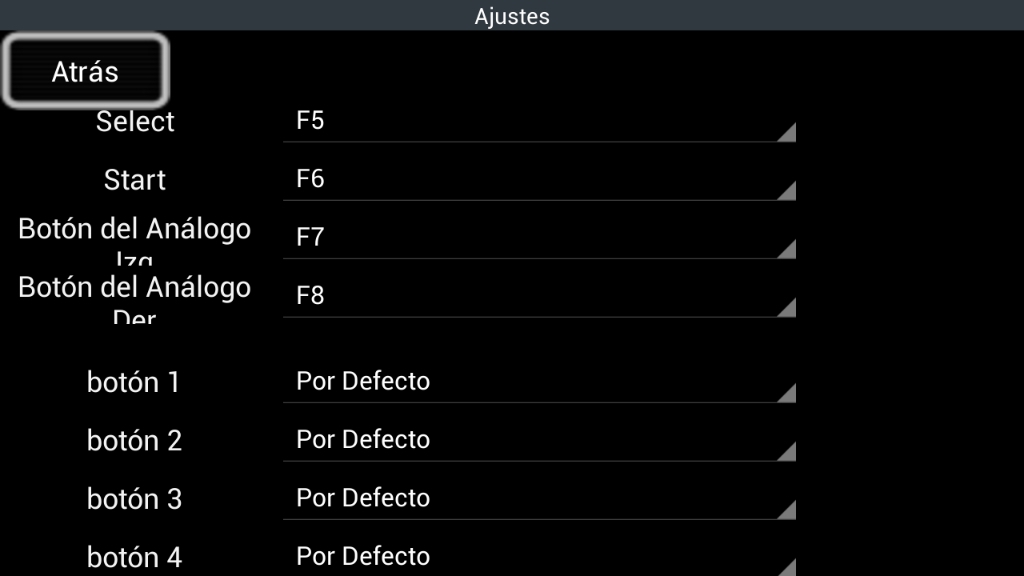
Task: Select a key for botón 3
Action: [x=539, y=498]
